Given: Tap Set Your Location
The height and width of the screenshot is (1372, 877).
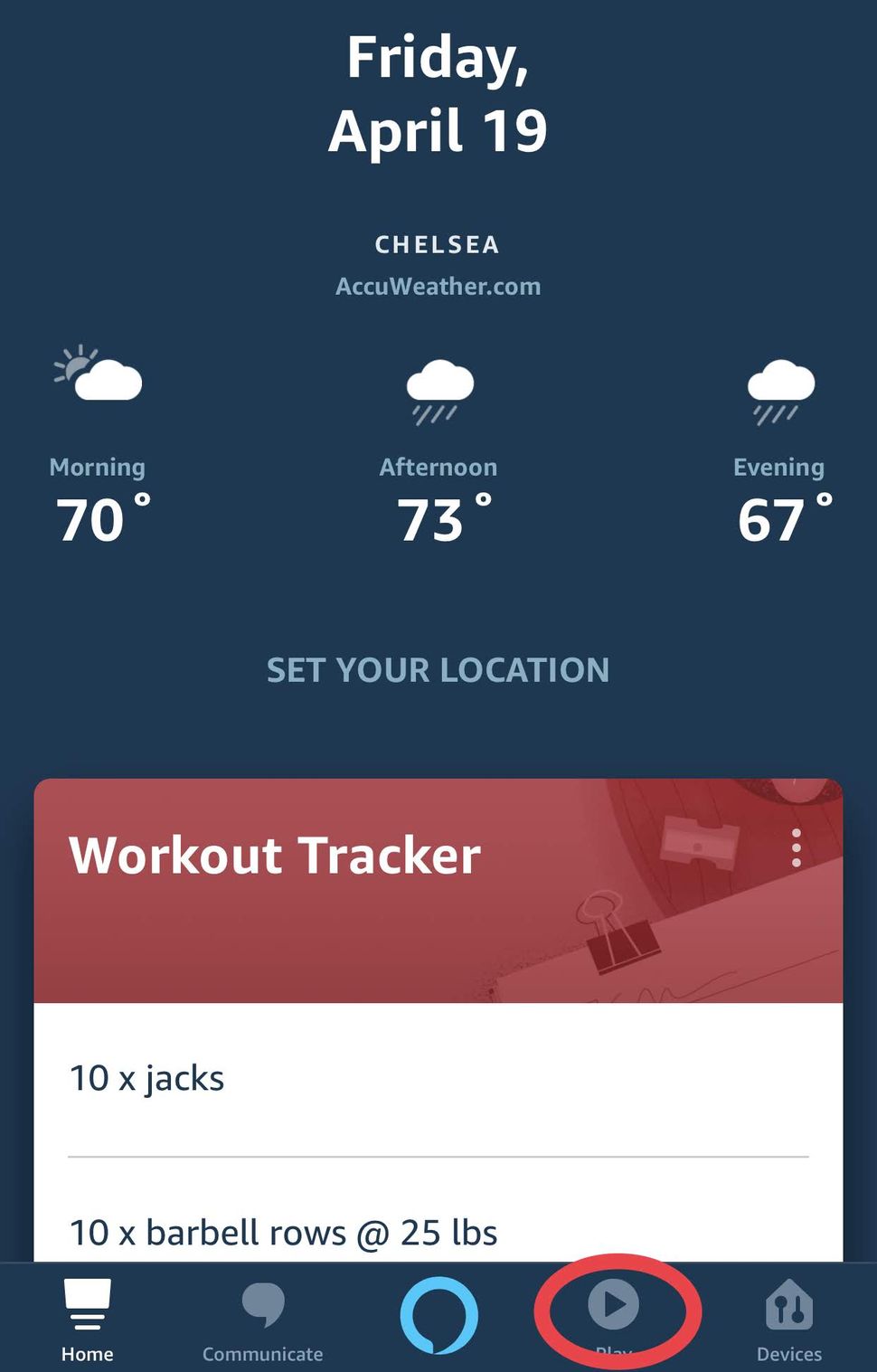Looking at the screenshot, I should click(x=438, y=670).
